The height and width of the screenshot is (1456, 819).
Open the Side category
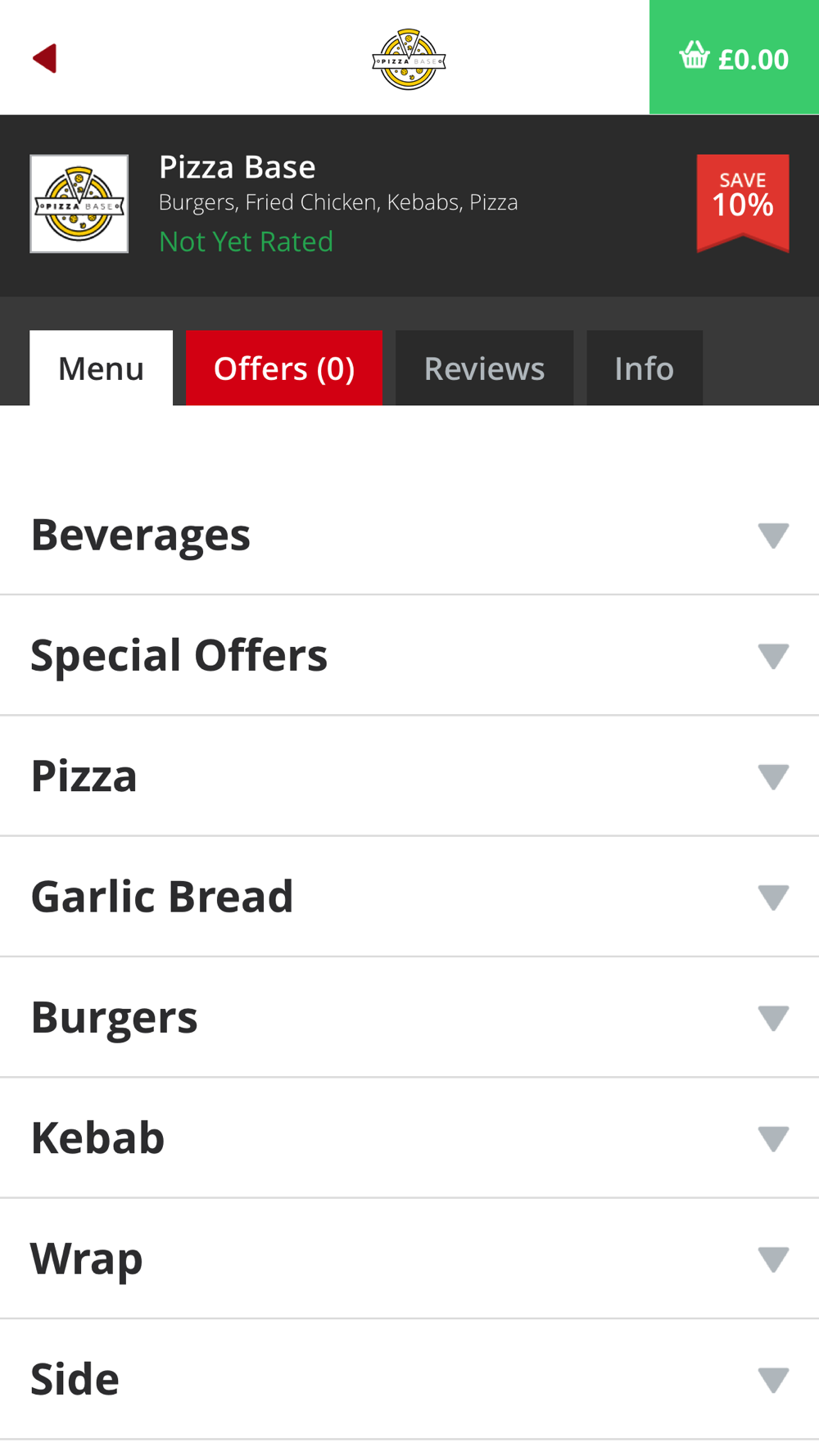pyautogui.click(x=409, y=1379)
